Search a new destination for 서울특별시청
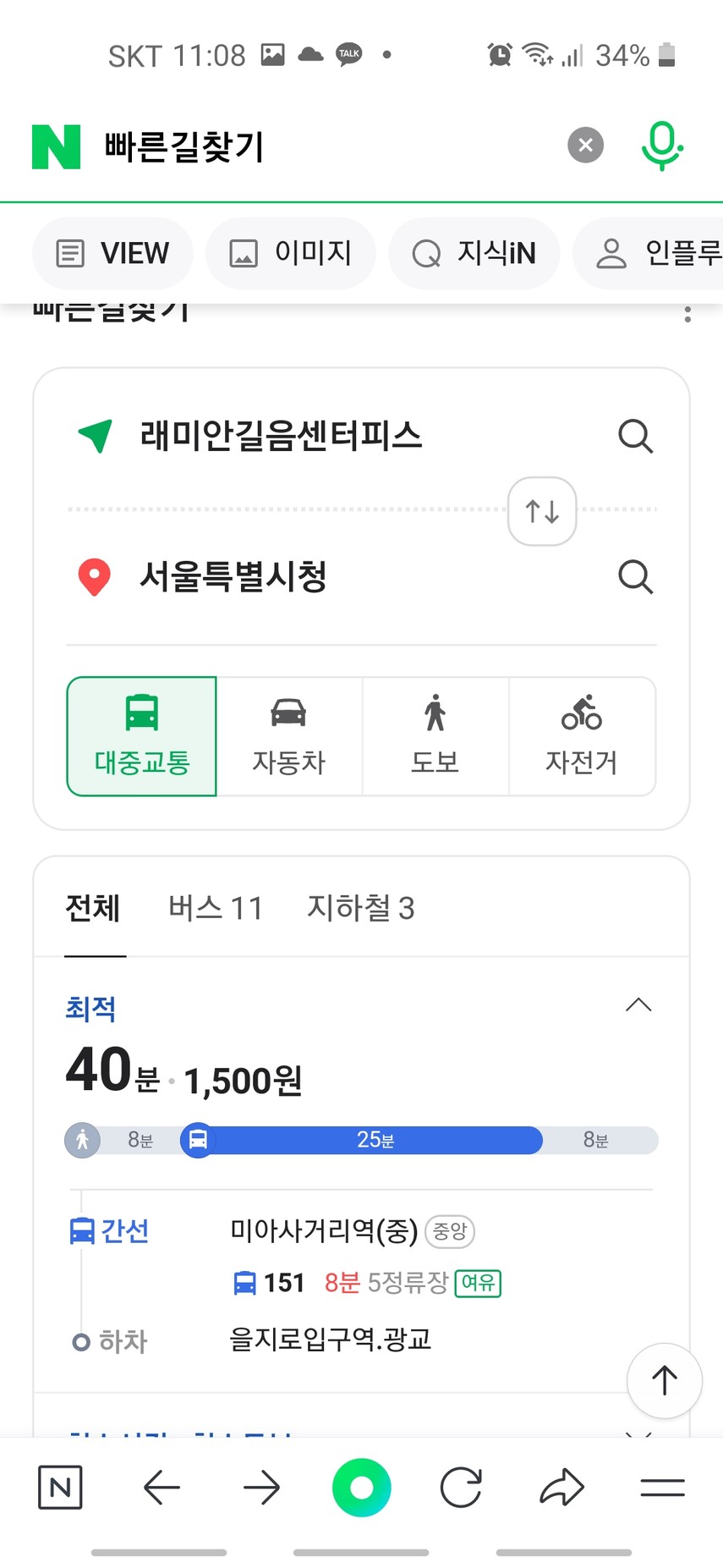 point(635,577)
